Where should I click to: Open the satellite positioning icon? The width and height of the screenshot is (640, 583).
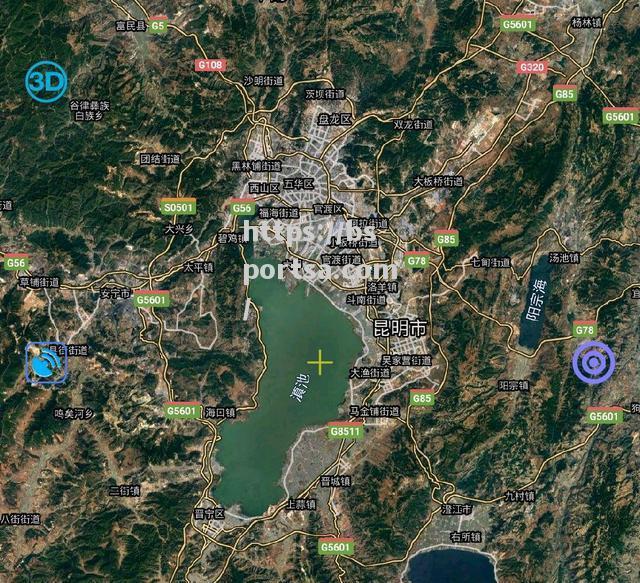point(46,363)
